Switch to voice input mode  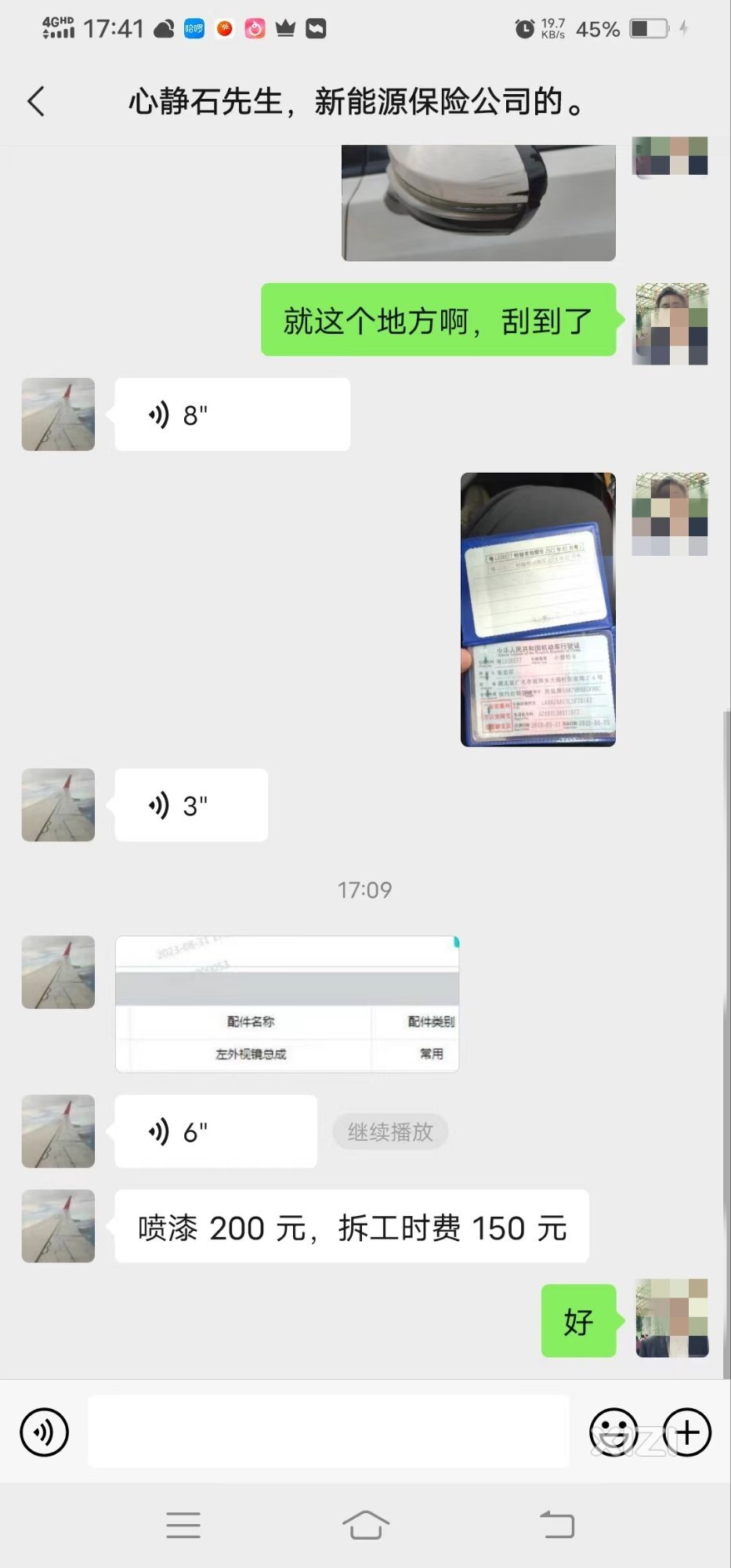coord(45,1432)
